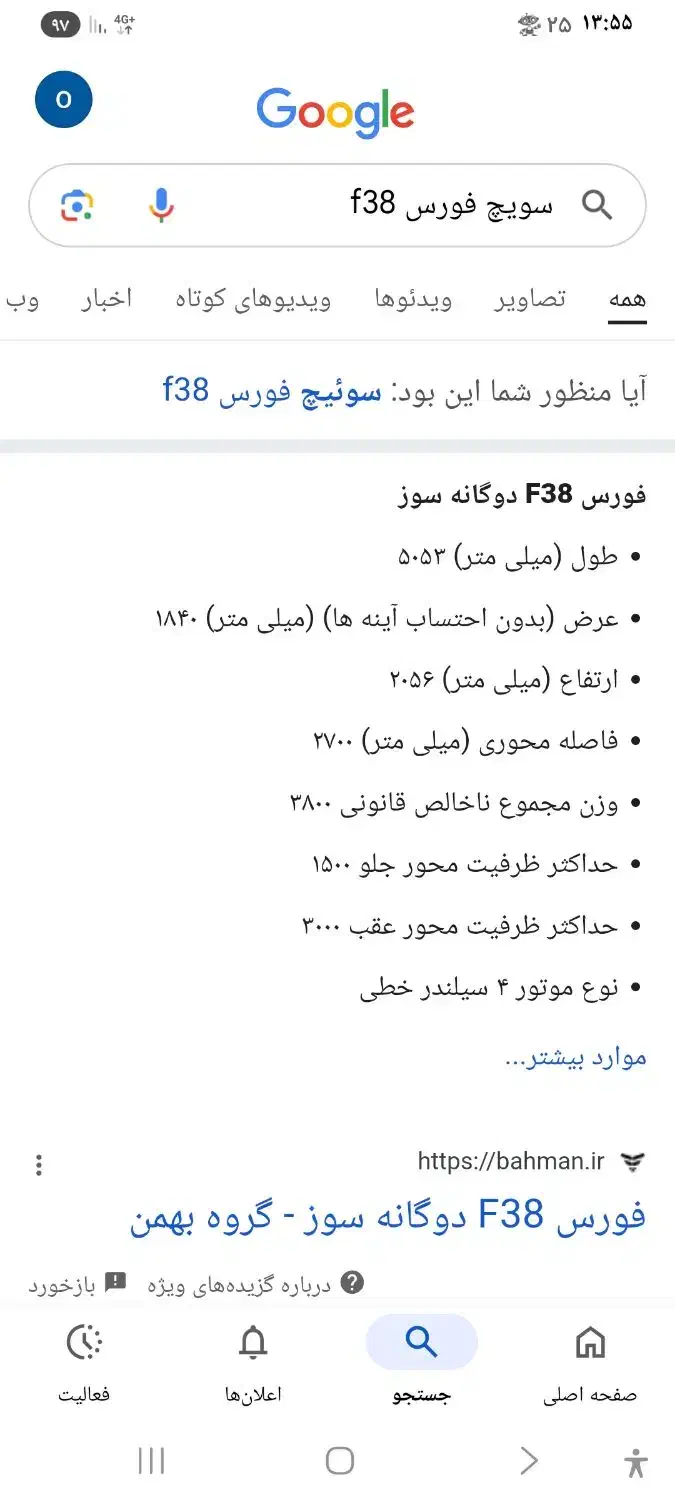Expand موارد بیشتر in the featured snippet

pos(576,1057)
